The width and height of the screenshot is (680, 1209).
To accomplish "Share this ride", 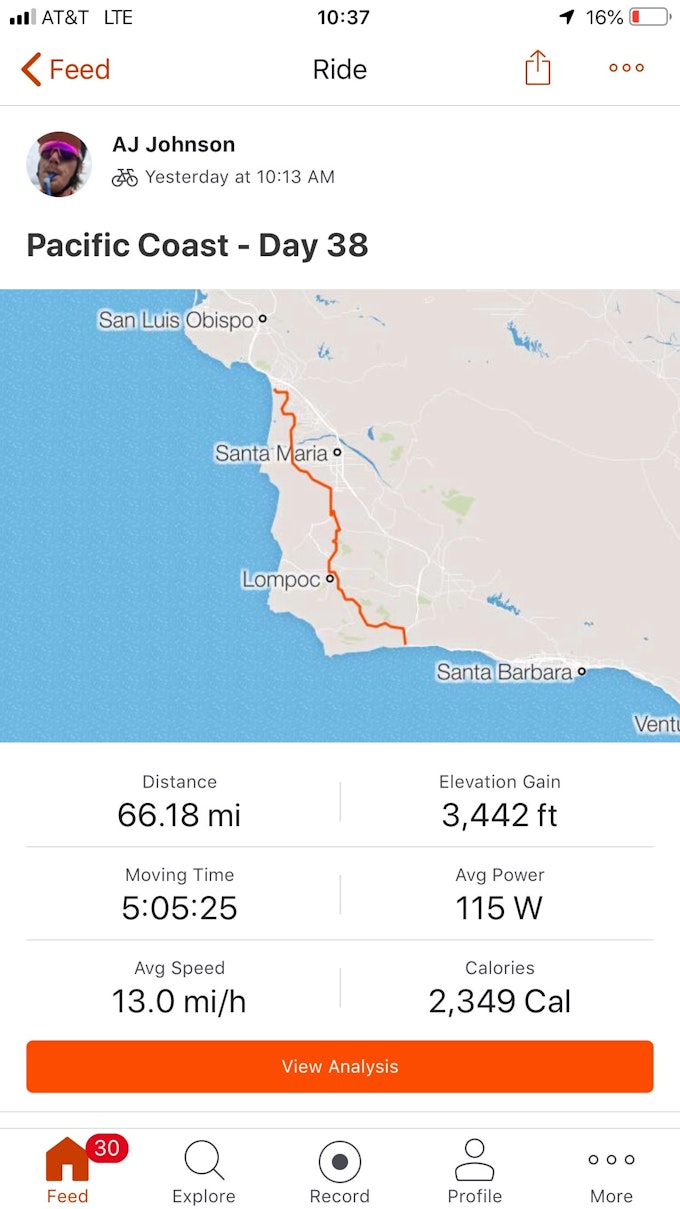I will coord(538,68).
